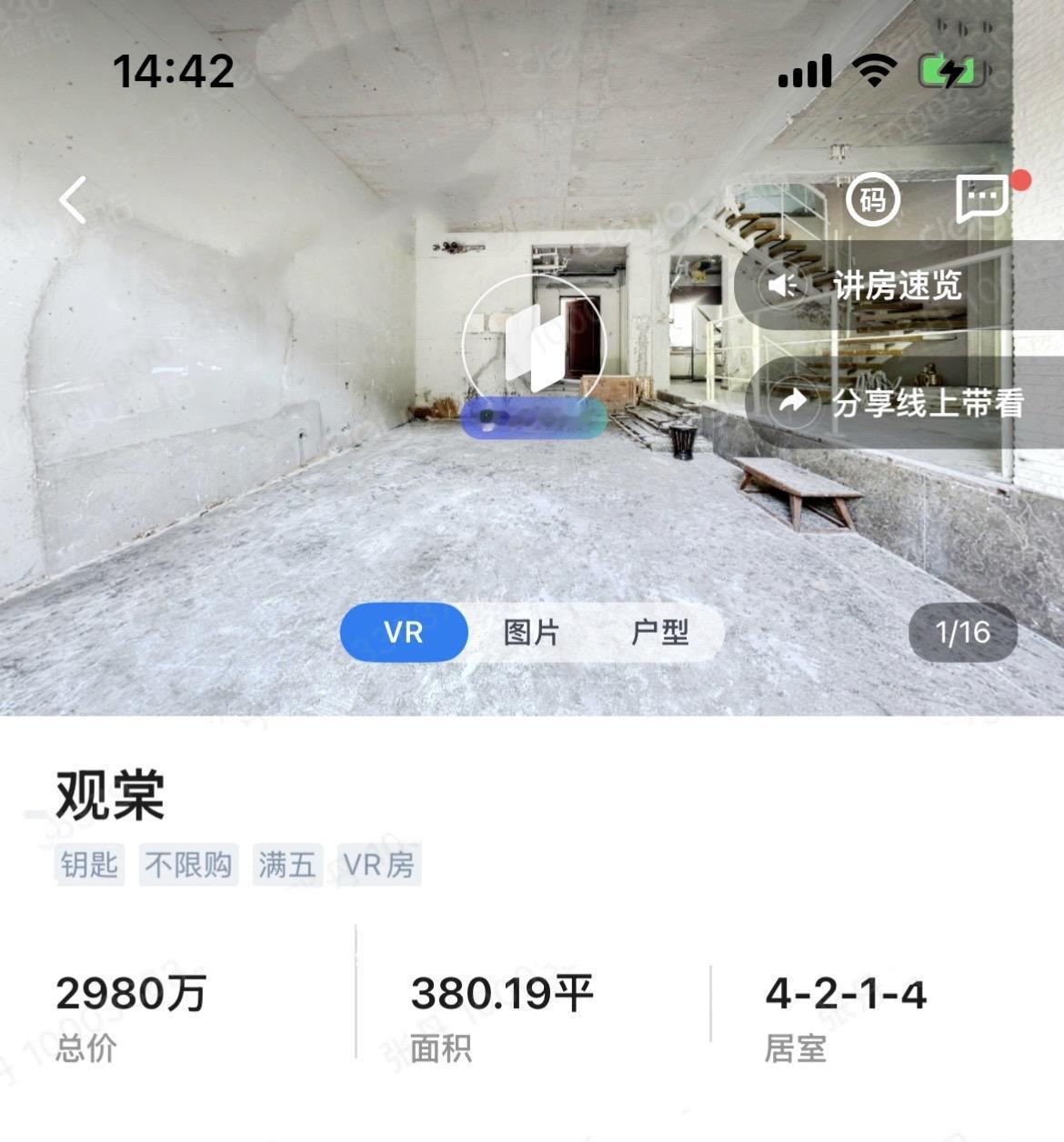Tap the 满五 tag
The width and height of the screenshot is (1064, 1142).
click(x=288, y=866)
